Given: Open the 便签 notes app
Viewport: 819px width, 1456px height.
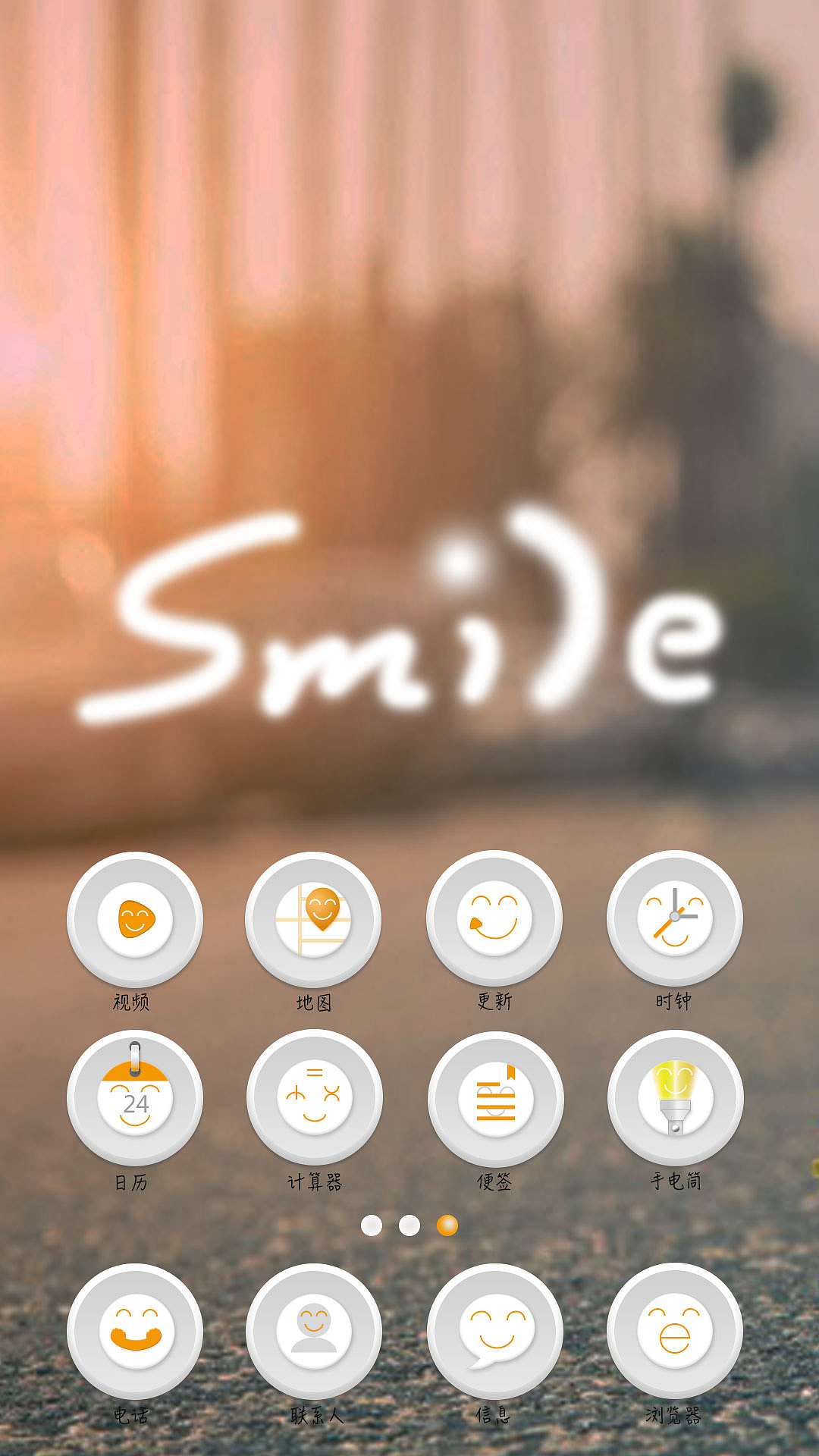Looking at the screenshot, I should click(x=496, y=1099).
